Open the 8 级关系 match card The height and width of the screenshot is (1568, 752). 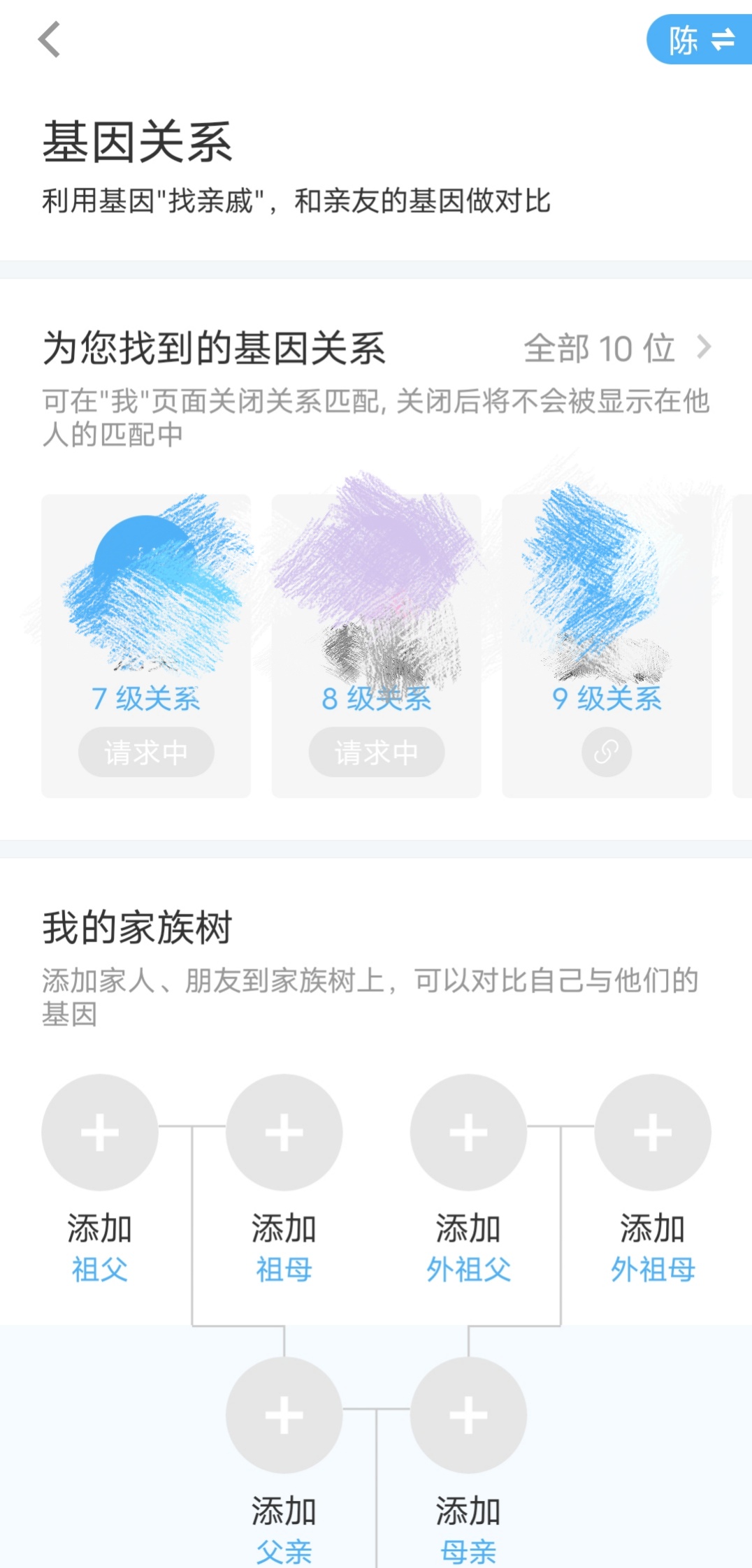[376, 646]
